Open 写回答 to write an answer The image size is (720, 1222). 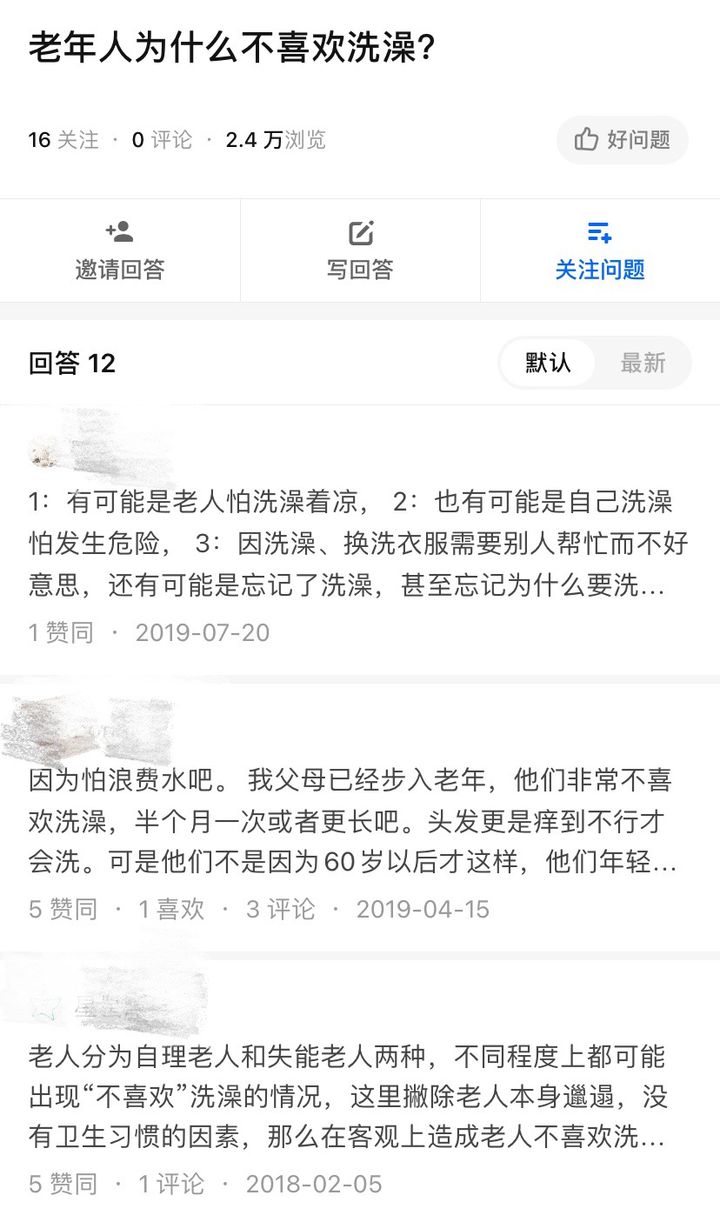click(x=360, y=251)
